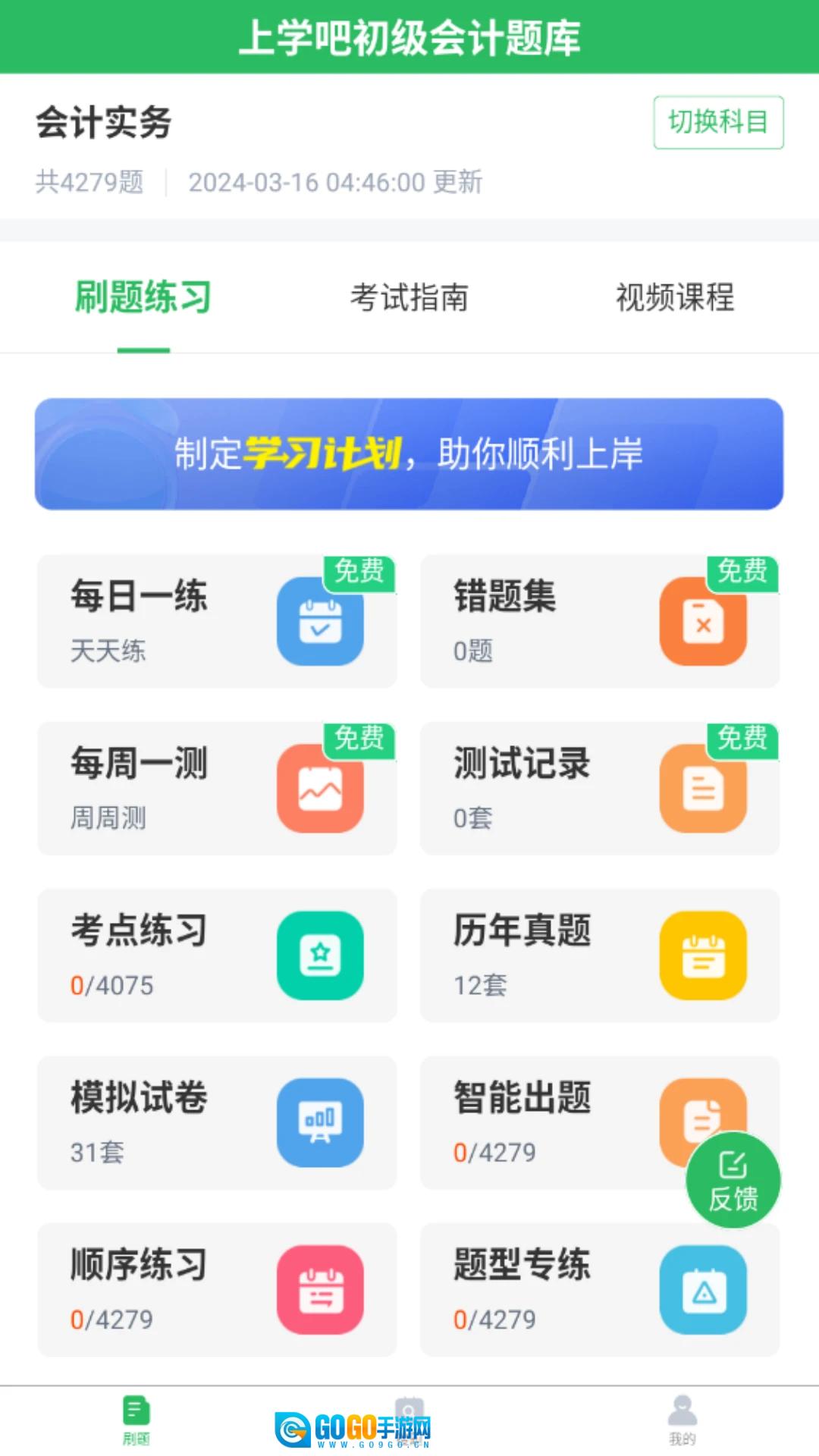Open 考点练习 practice
819x1456 pixels.
click(217, 955)
